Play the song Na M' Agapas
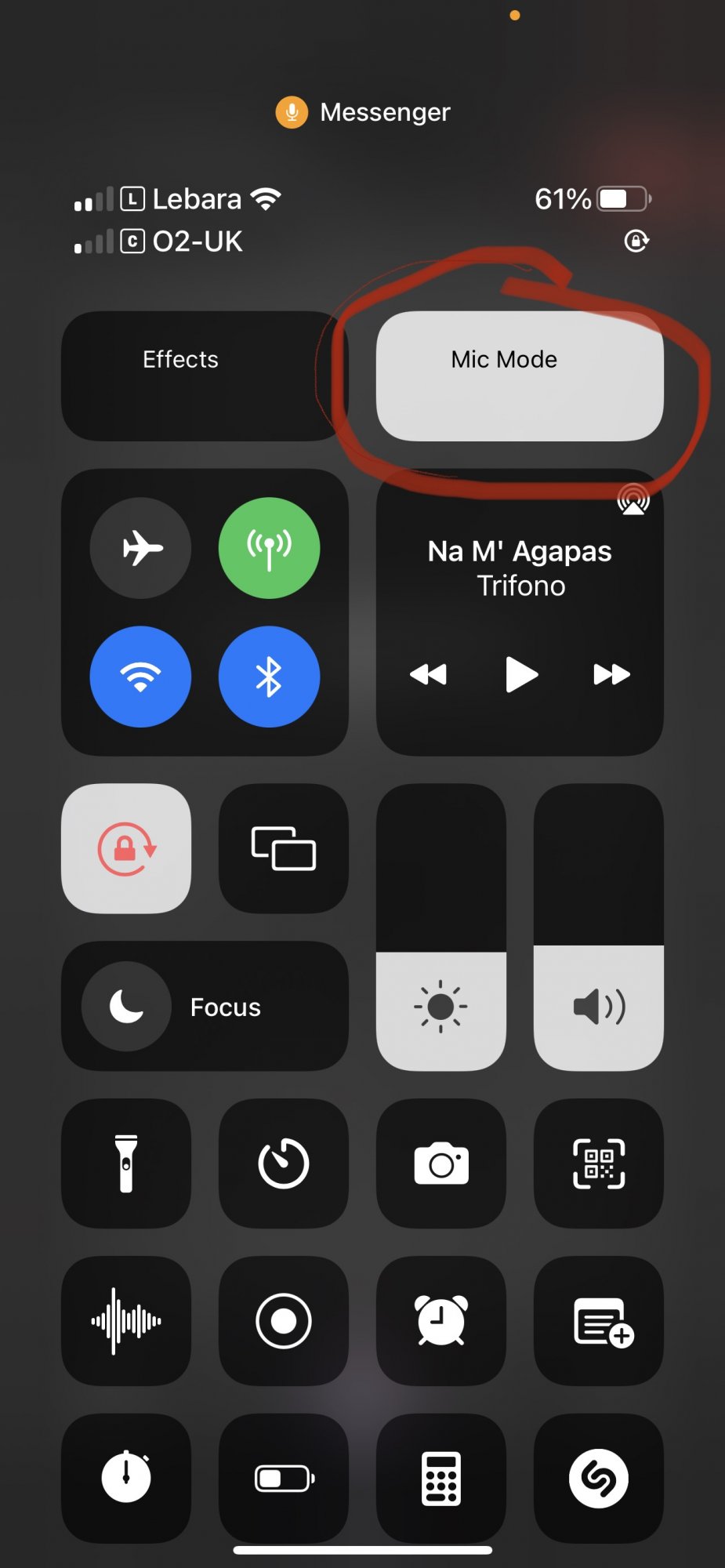Viewport: 725px width, 1568px height. point(520,674)
